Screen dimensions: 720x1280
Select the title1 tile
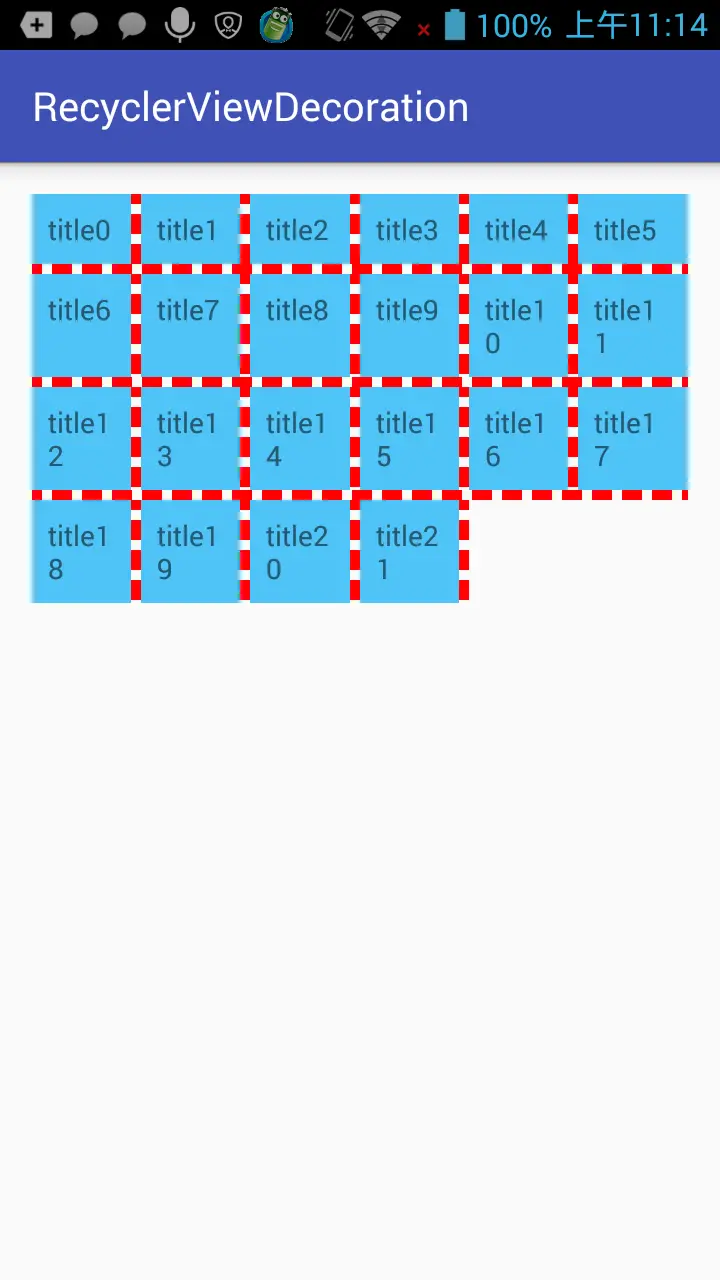pyautogui.click(x=190, y=230)
